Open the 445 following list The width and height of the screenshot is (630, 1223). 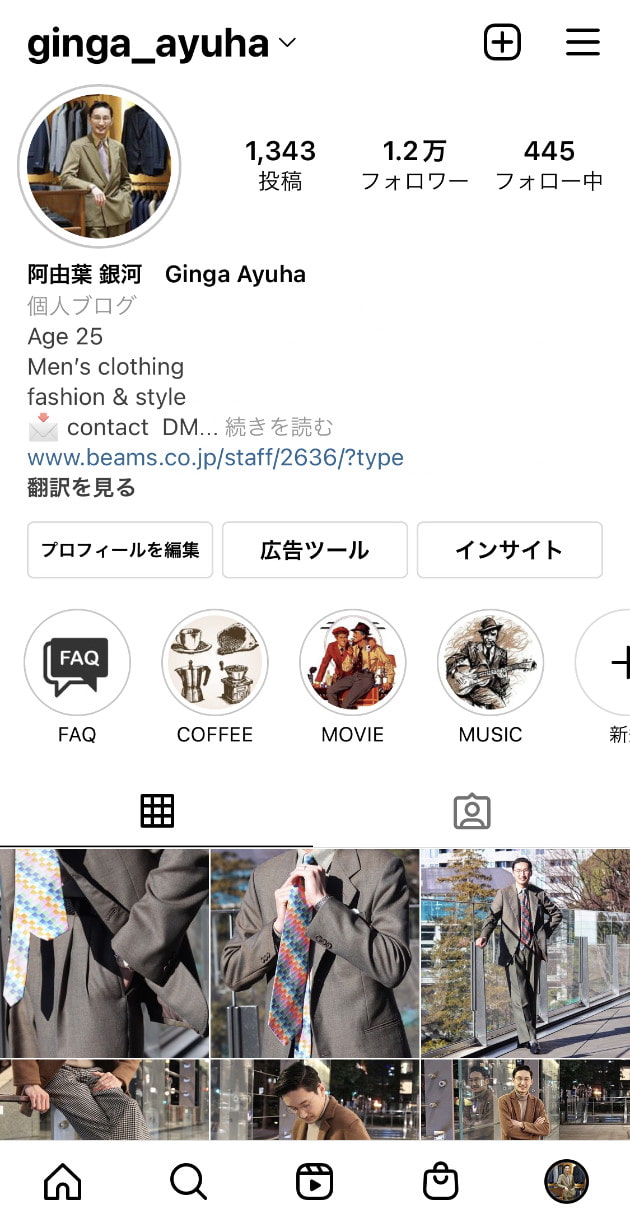[x=549, y=165]
